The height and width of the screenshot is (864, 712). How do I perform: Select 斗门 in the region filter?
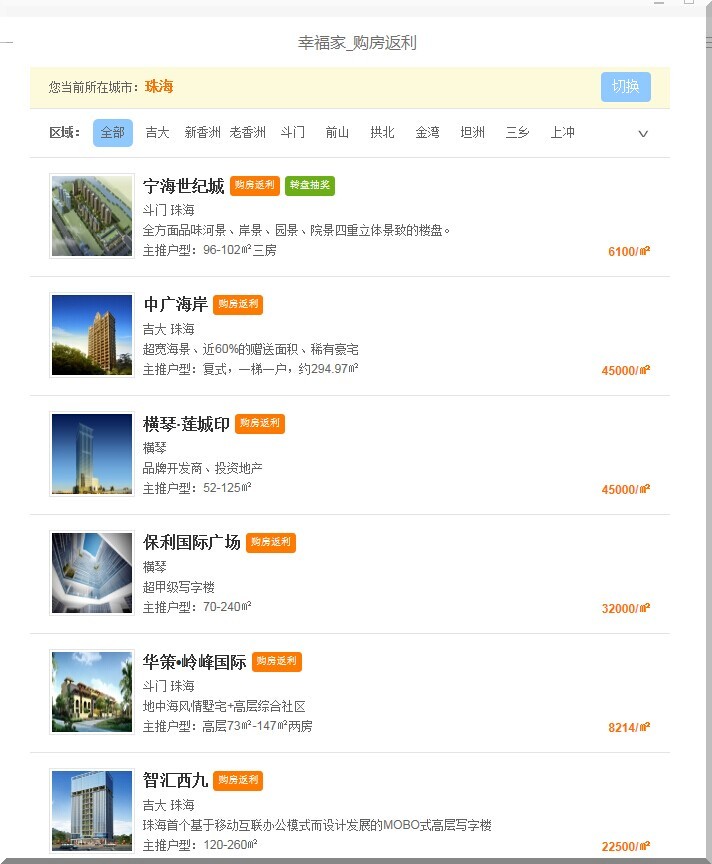pos(292,133)
